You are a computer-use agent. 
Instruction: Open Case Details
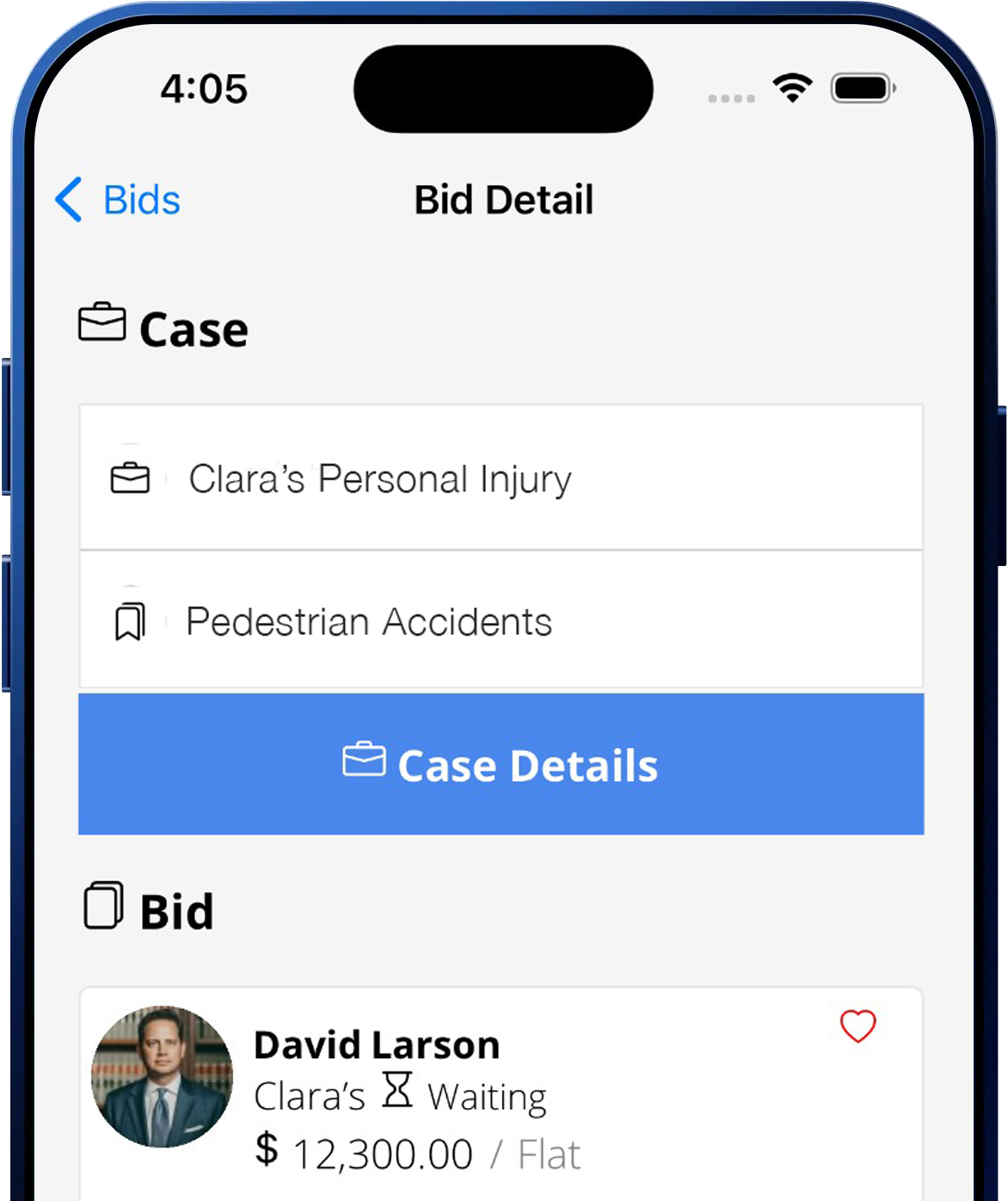[x=501, y=764]
